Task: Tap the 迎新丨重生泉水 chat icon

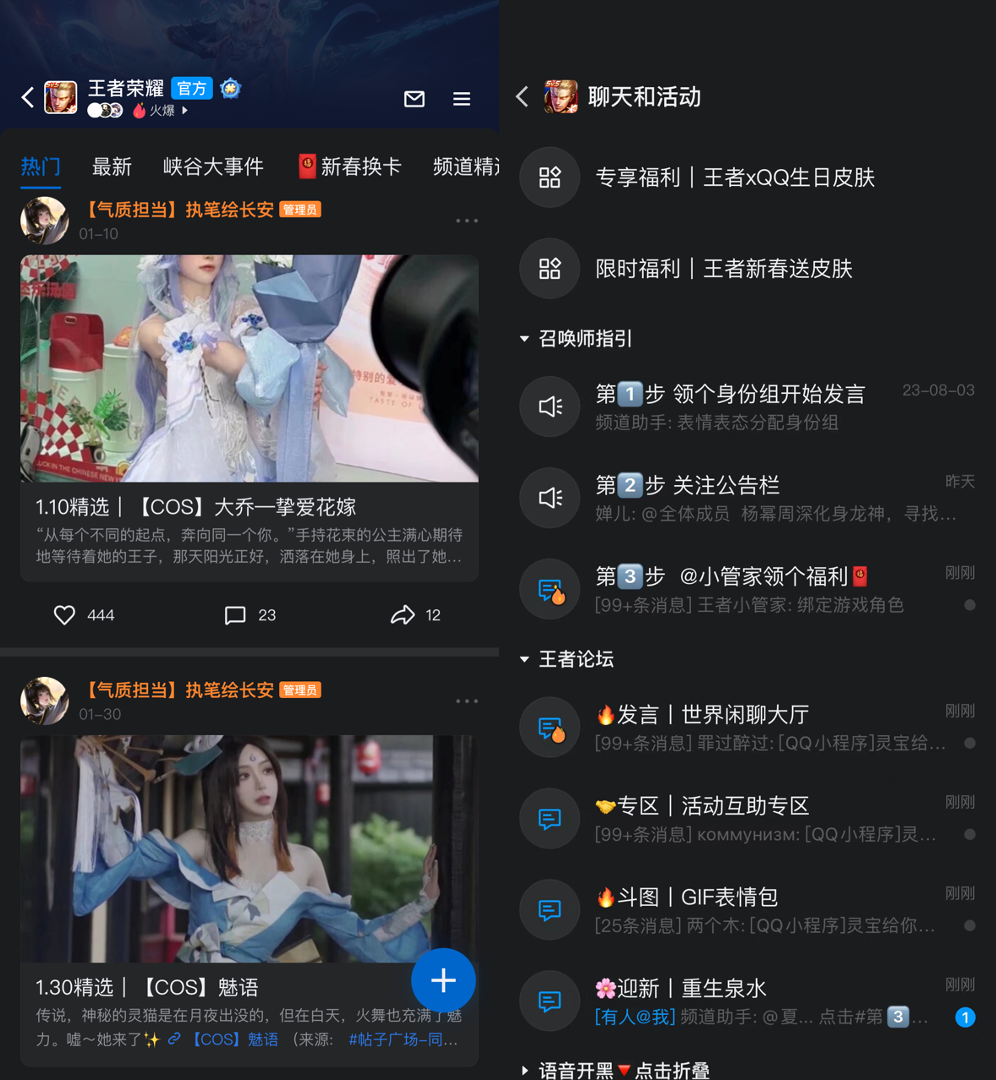Action: [x=549, y=1000]
